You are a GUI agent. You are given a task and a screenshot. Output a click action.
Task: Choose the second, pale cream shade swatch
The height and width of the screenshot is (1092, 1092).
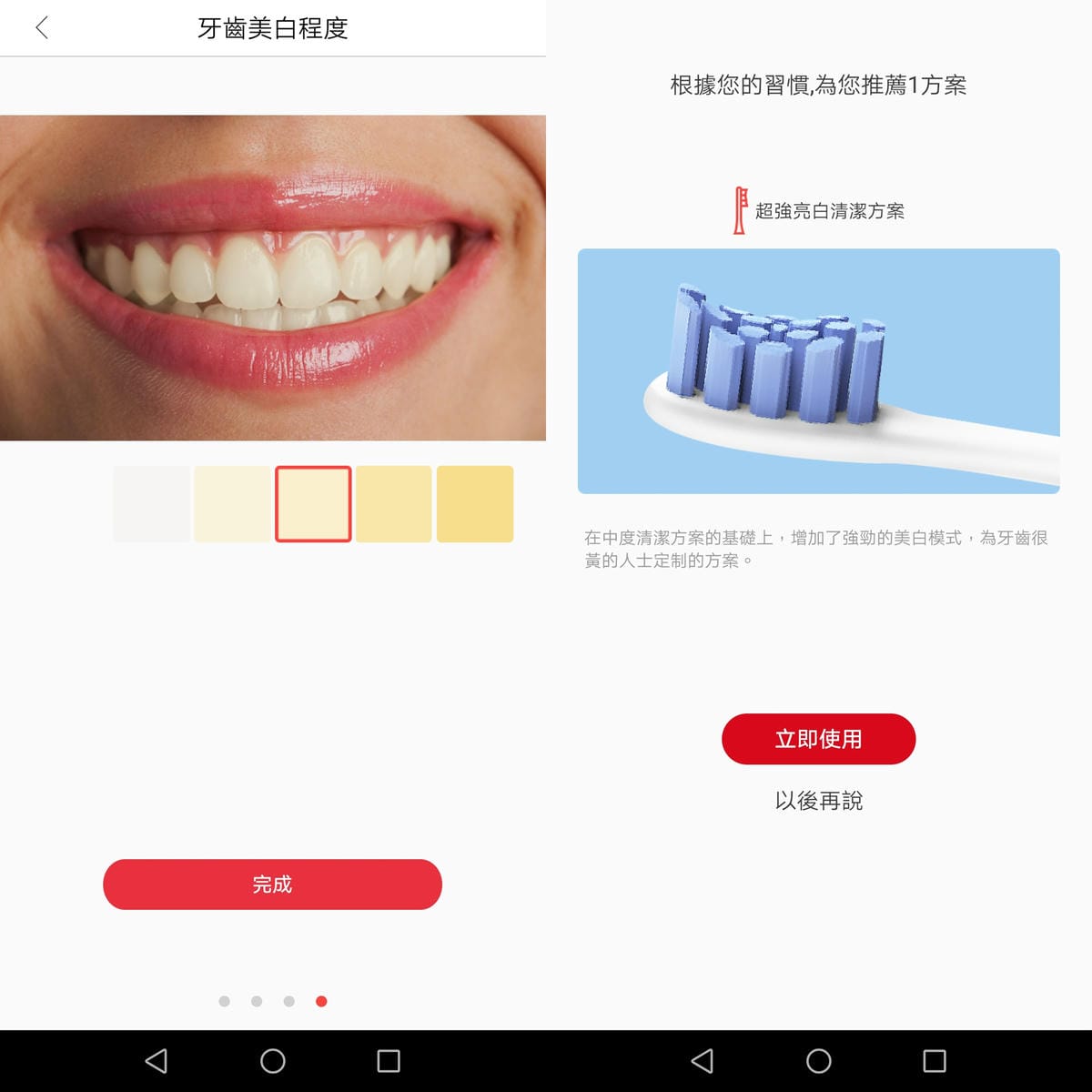[232, 504]
